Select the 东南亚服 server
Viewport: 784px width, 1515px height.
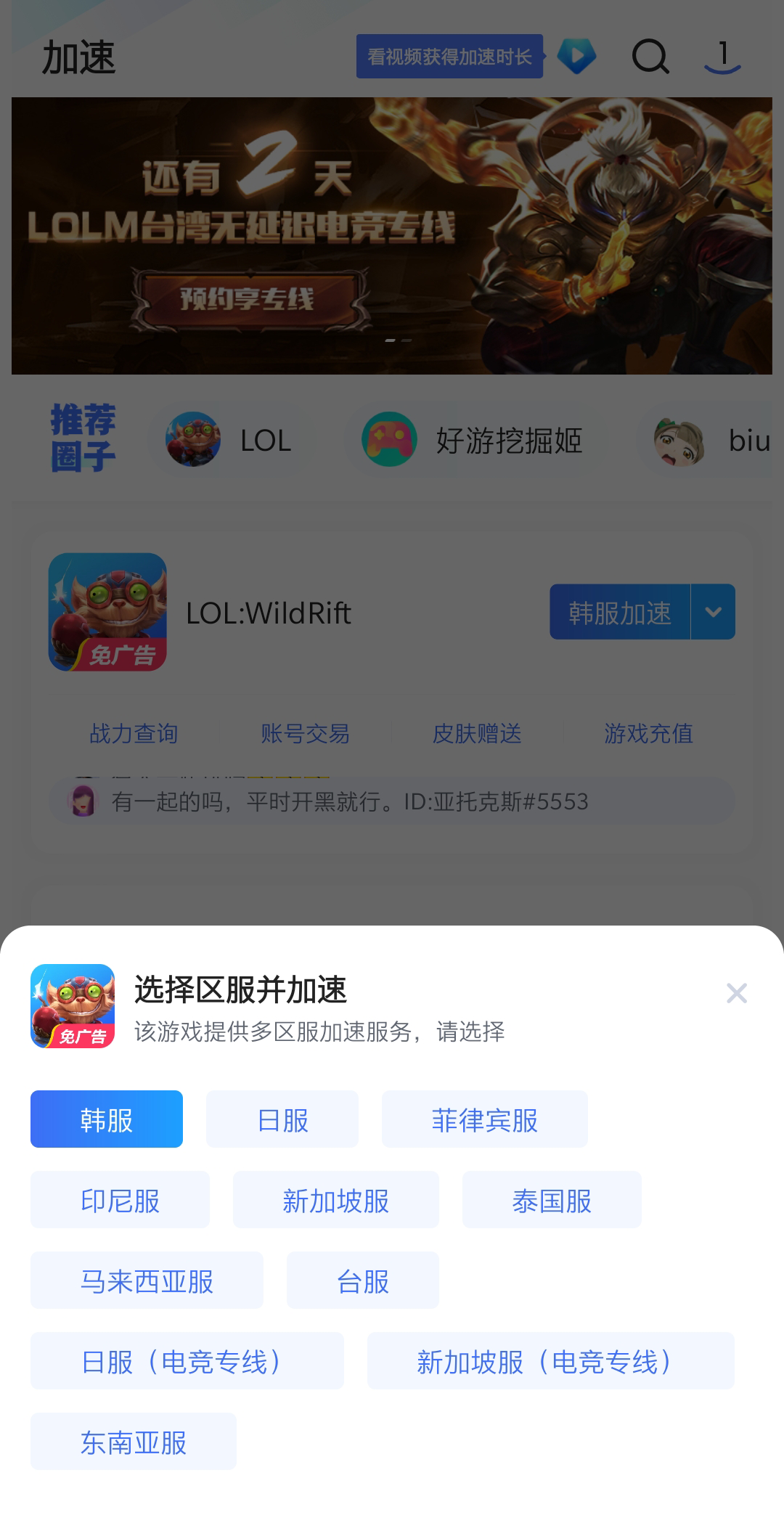pos(134,1442)
